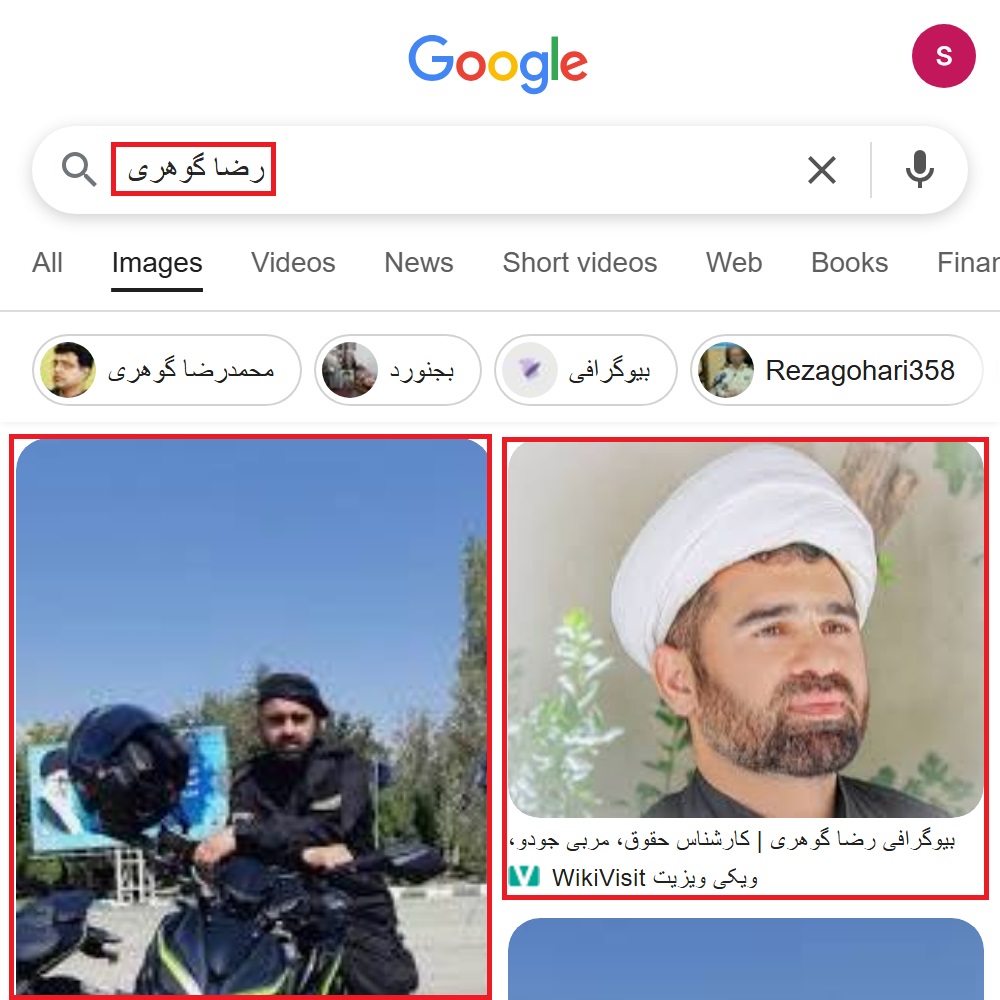The height and width of the screenshot is (1000, 1000).
Task: Select the محمدرضا گوهری suggestion chip
Action: coord(166,370)
